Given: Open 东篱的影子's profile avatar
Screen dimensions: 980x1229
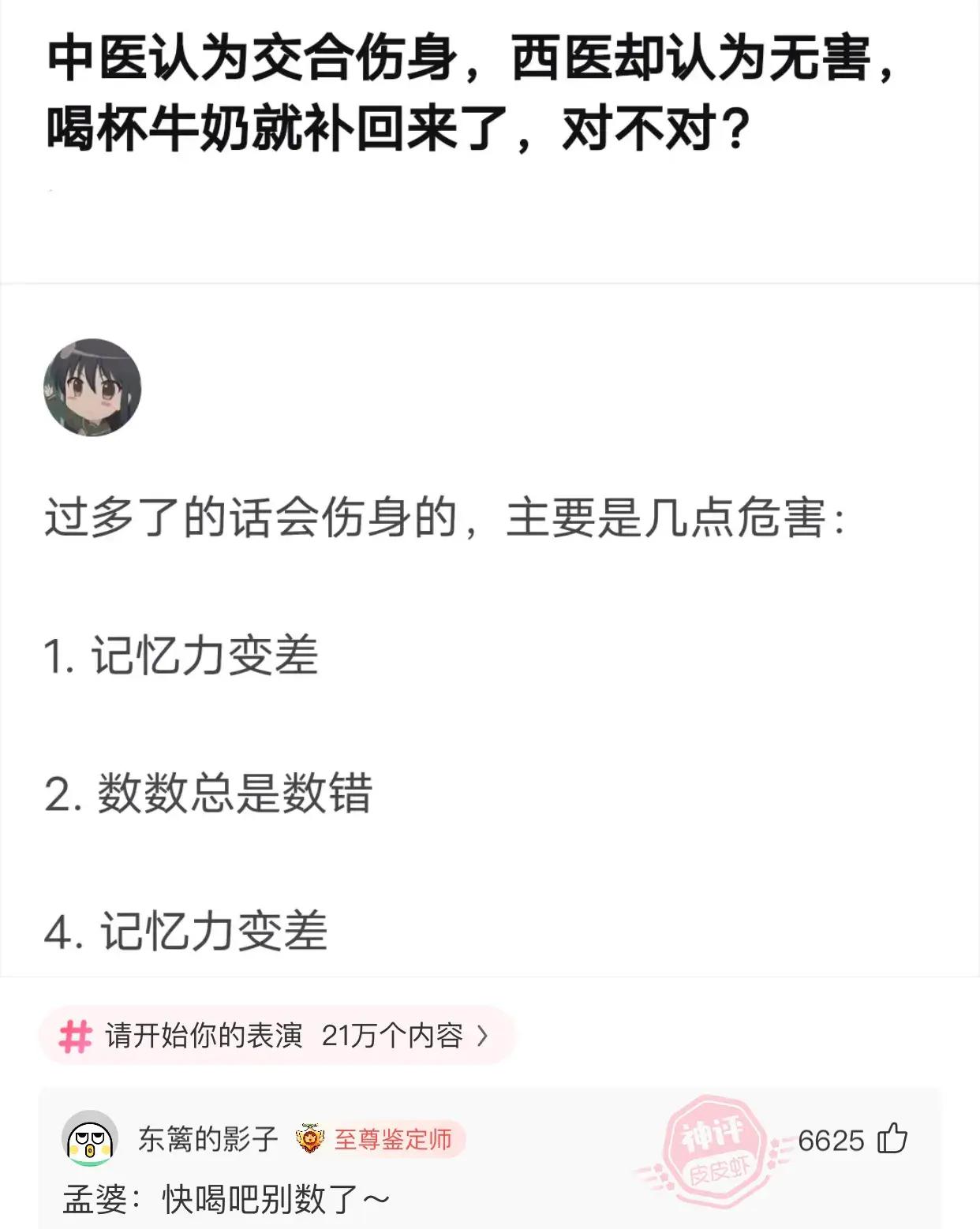Looking at the screenshot, I should (x=90, y=1139).
